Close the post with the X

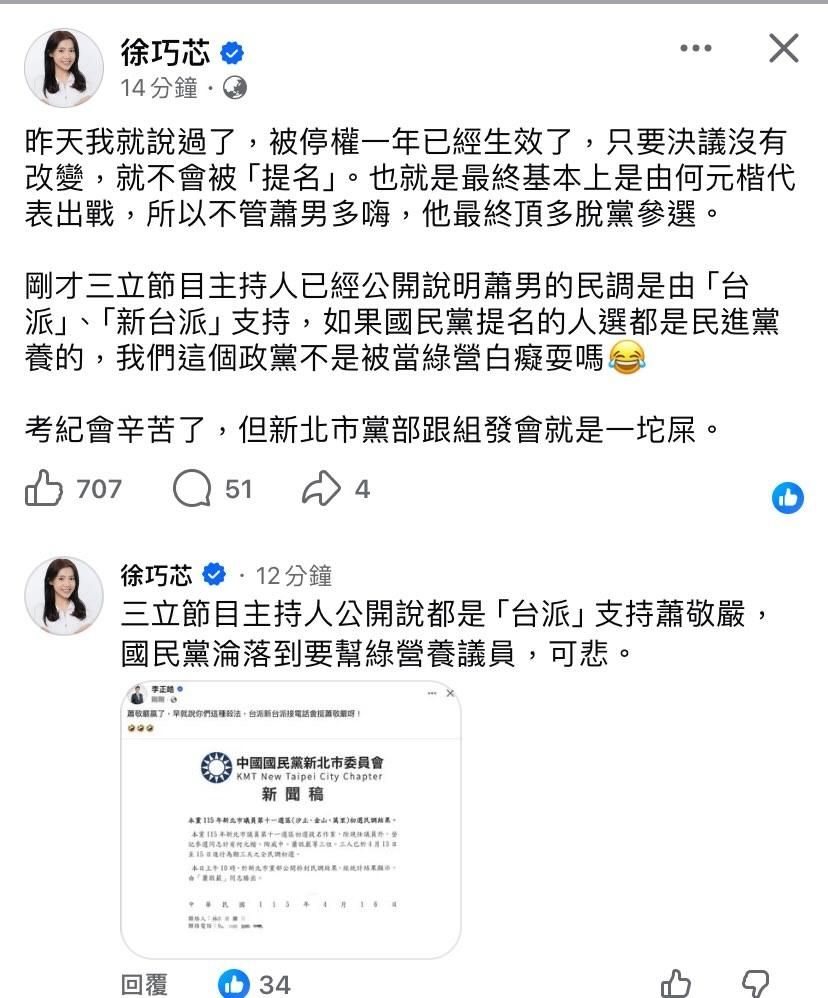(783, 48)
